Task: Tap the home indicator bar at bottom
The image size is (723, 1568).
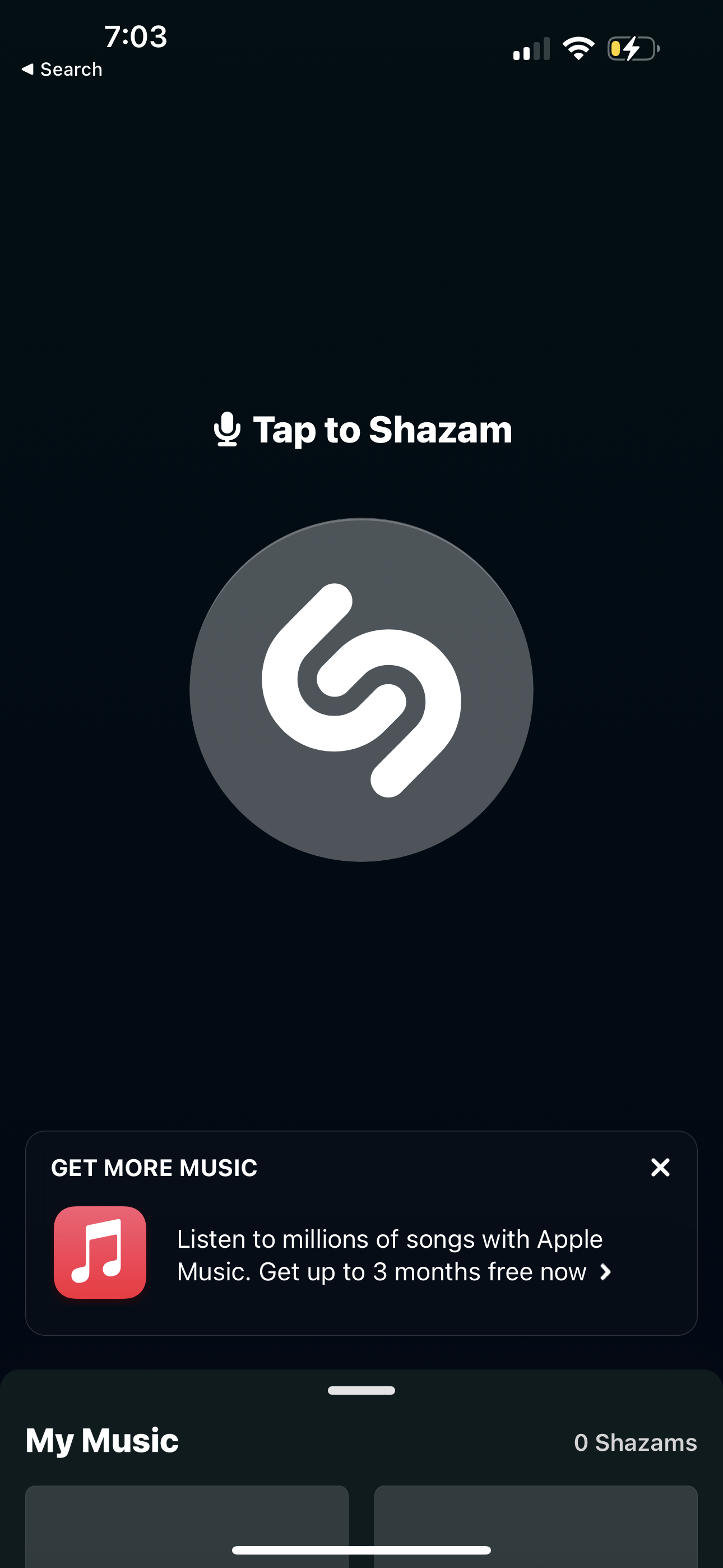Action: point(361,1549)
